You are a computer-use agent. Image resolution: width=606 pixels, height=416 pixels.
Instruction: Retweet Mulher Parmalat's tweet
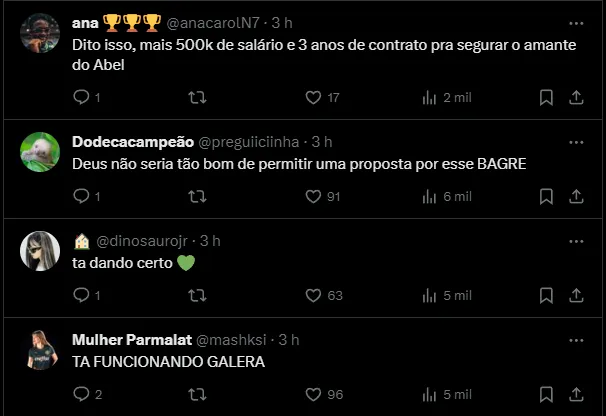click(x=198, y=394)
